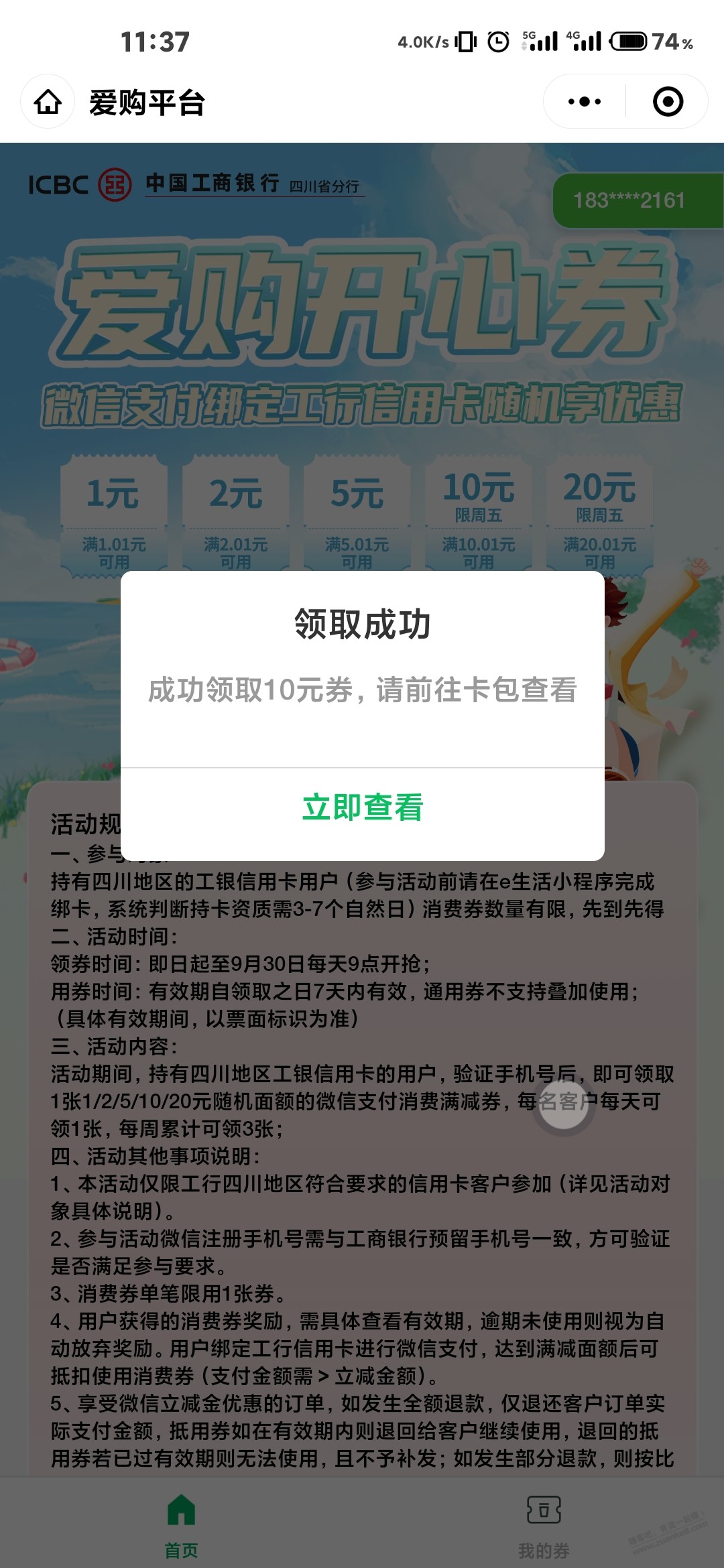The image size is (724, 1568).
Task: Tap 立即查看 in the success dialog
Action: 362,808
